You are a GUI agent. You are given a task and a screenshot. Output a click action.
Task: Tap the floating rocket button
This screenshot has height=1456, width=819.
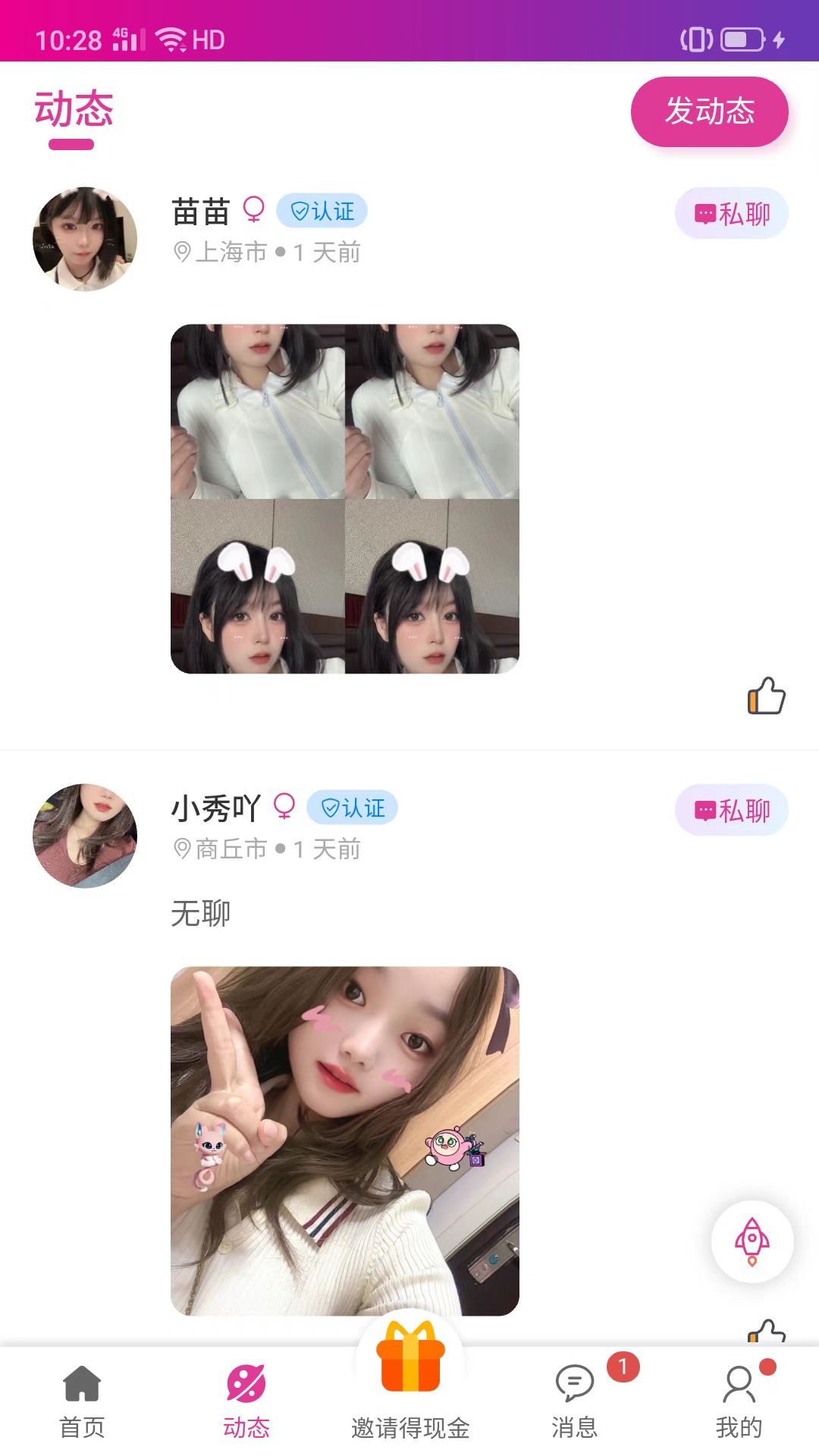click(x=752, y=1241)
